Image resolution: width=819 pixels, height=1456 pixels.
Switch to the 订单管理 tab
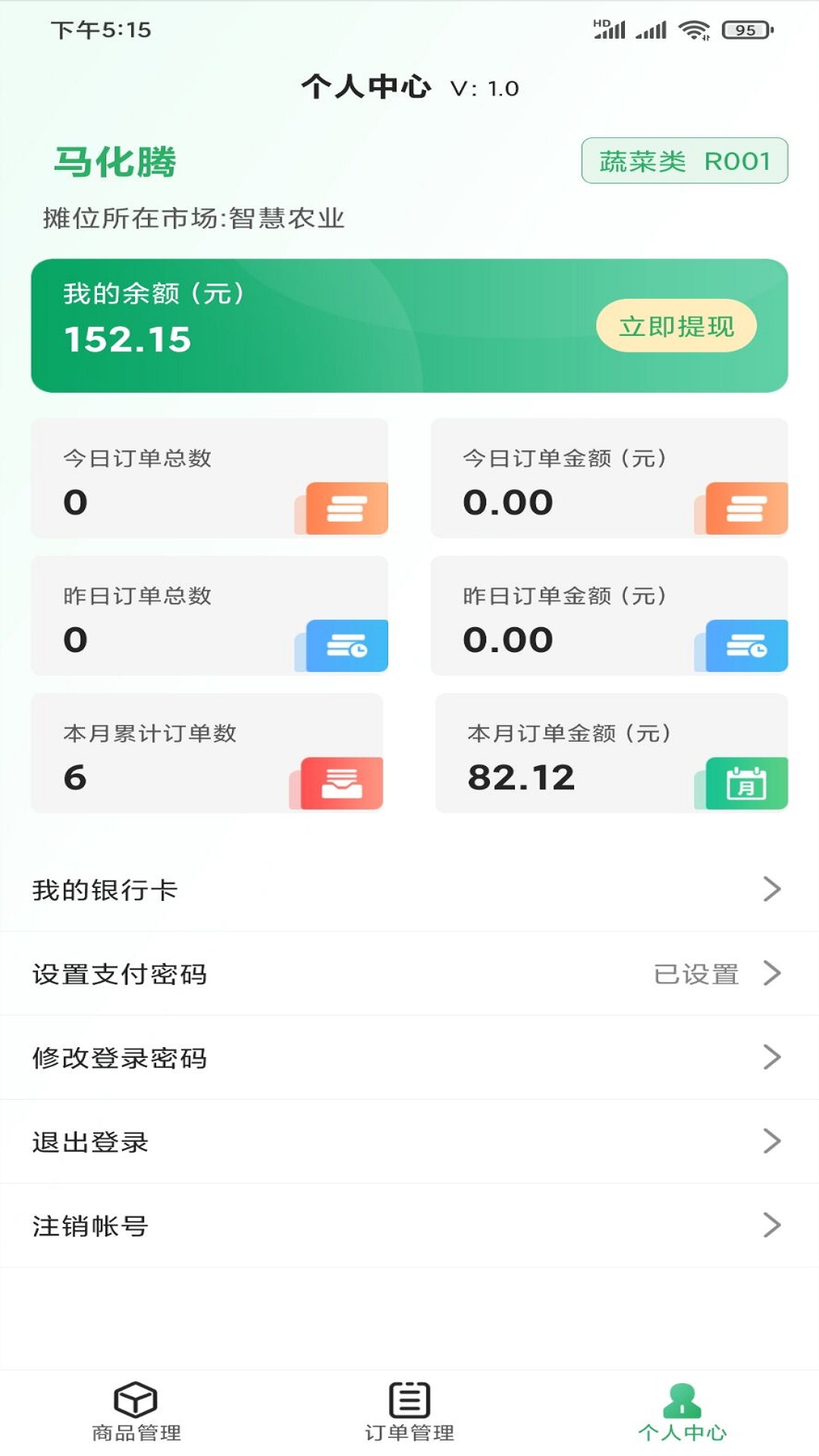[x=409, y=1411]
